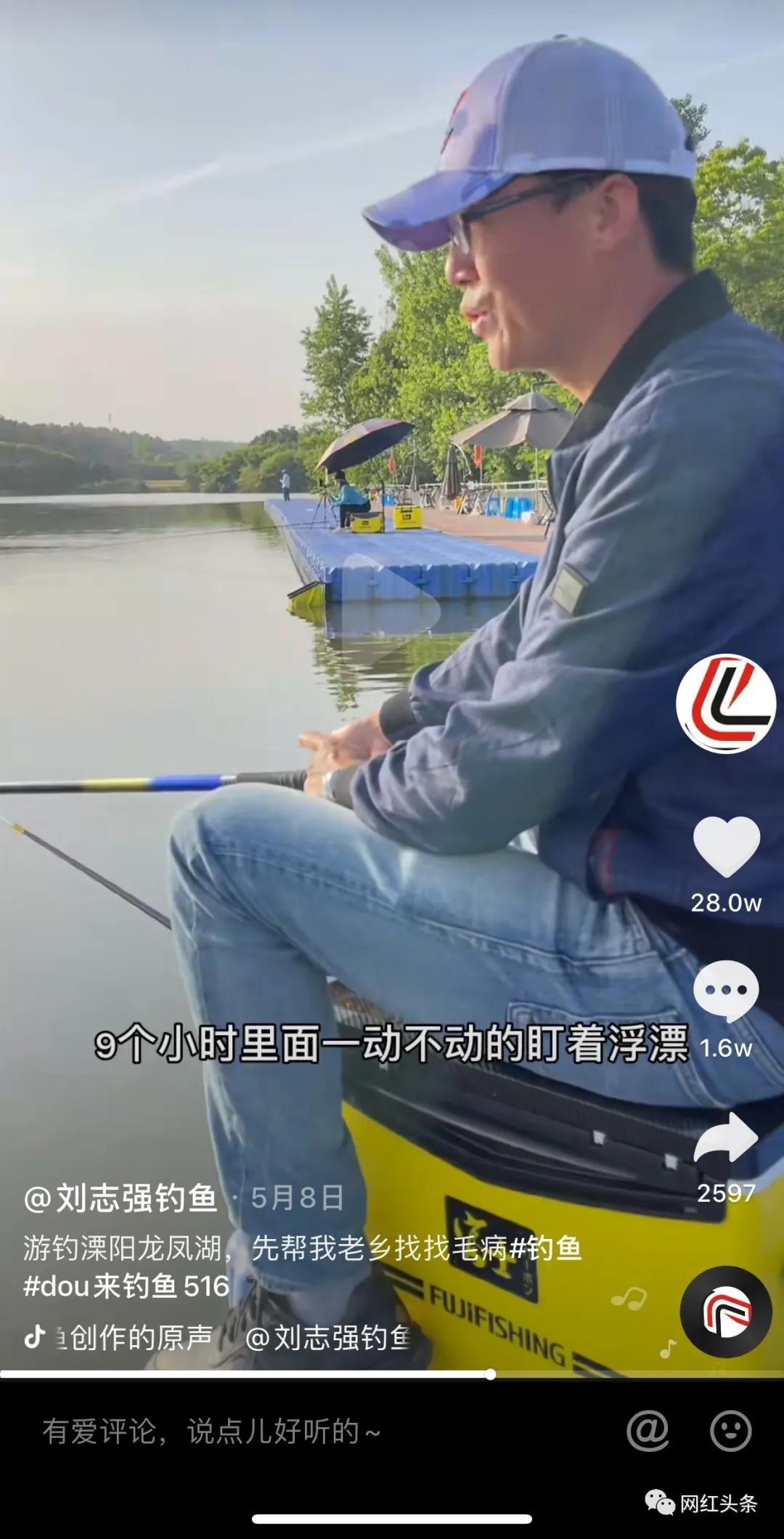Open the creator's profile avatar
The width and height of the screenshot is (784, 1539).
[x=725, y=703]
